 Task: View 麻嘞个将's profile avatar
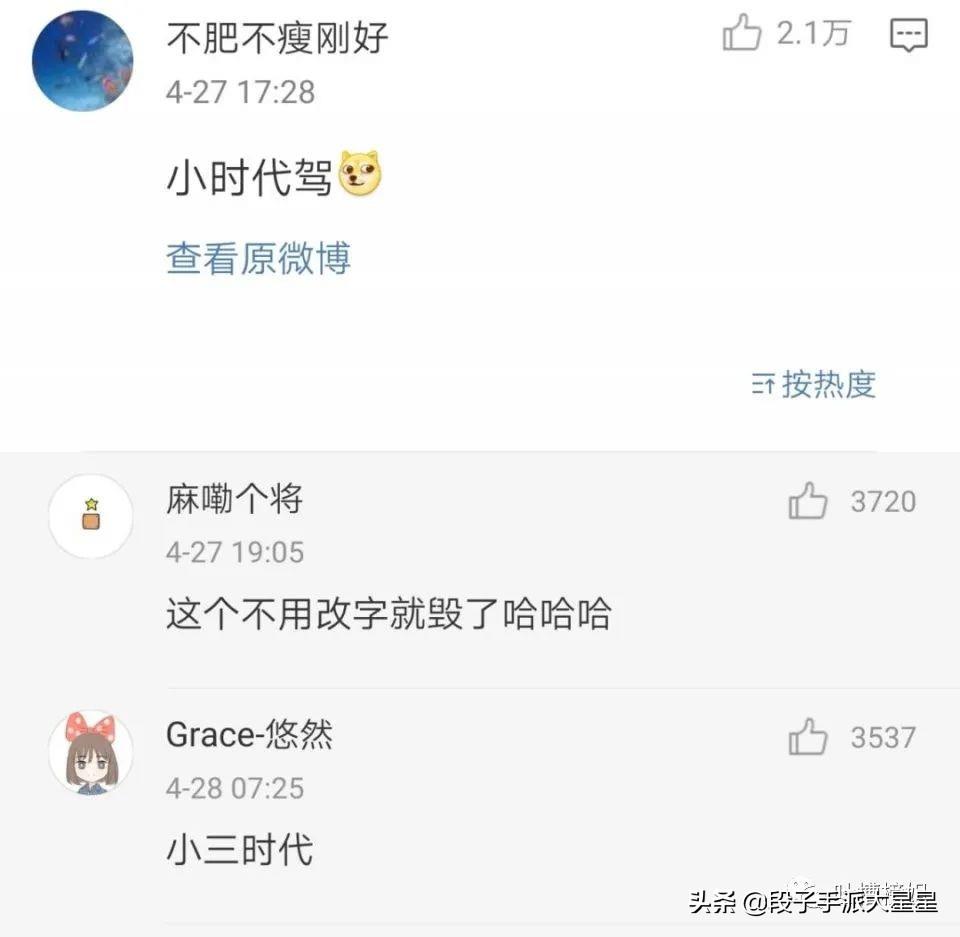pos(91,516)
